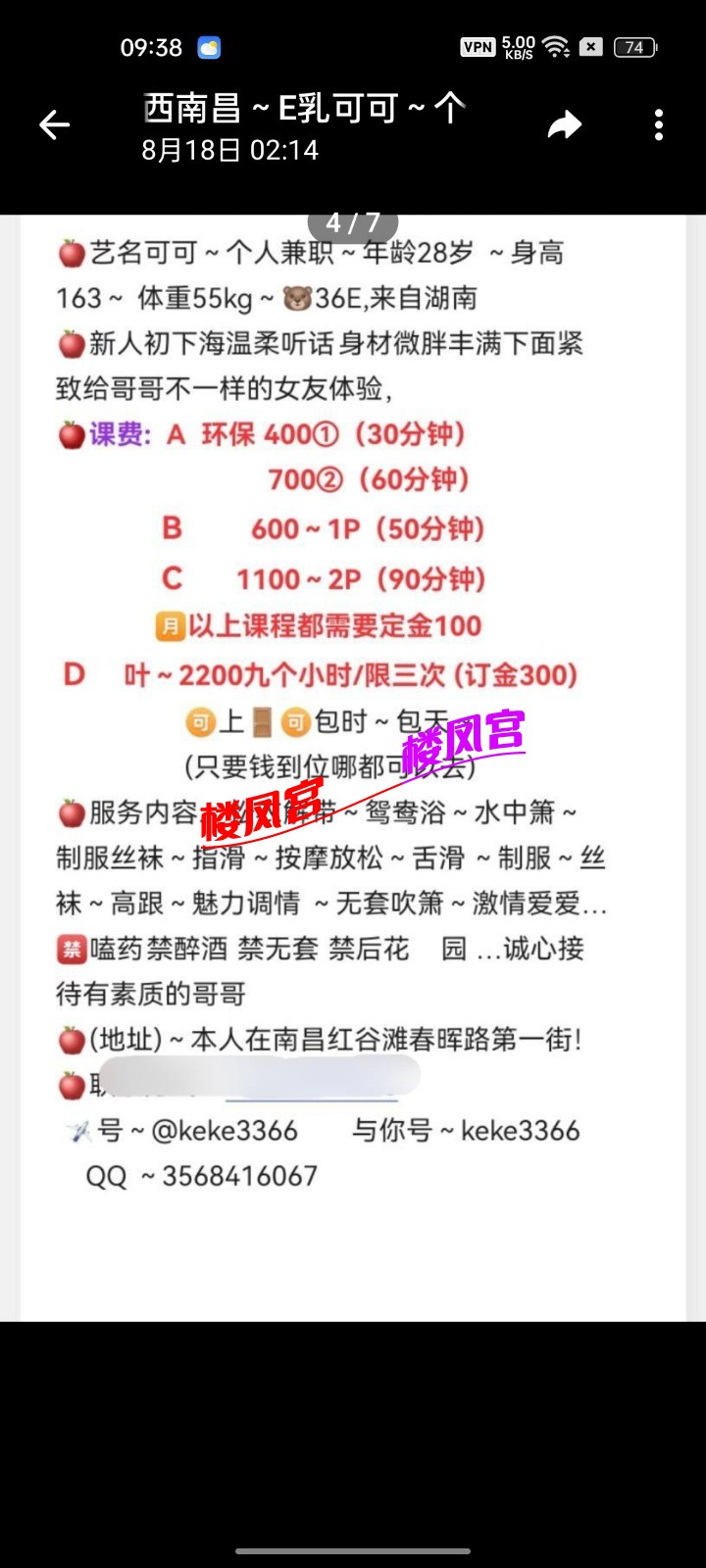
Task: Tap the back arrow to leave the chat
Action: (54, 124)
